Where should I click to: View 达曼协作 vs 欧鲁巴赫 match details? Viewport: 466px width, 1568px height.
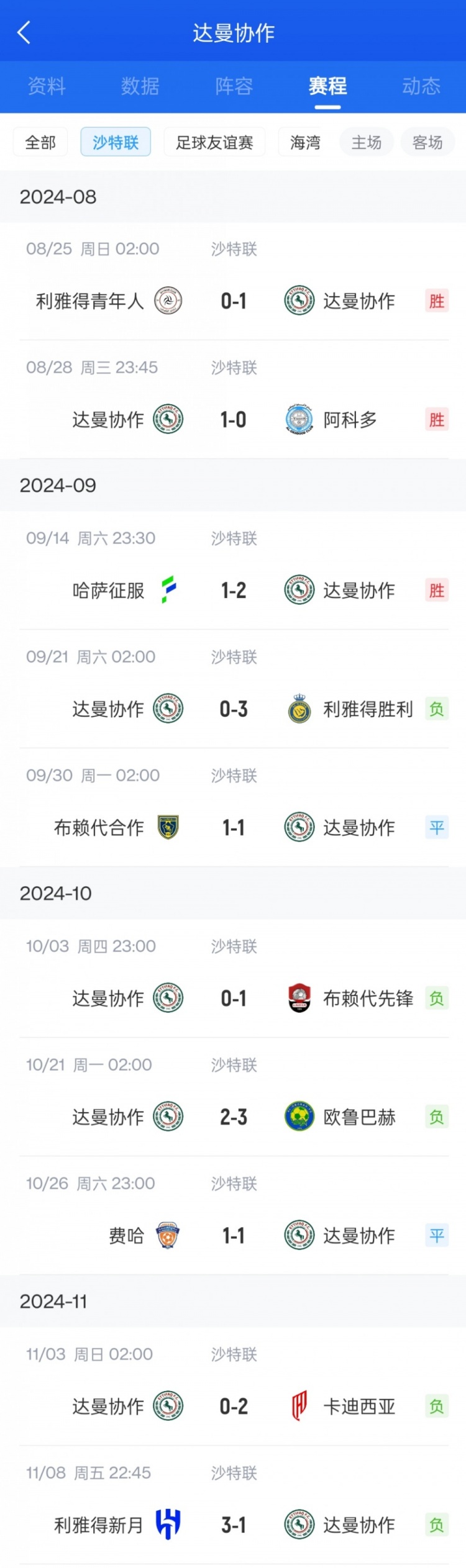(234, 1117)
